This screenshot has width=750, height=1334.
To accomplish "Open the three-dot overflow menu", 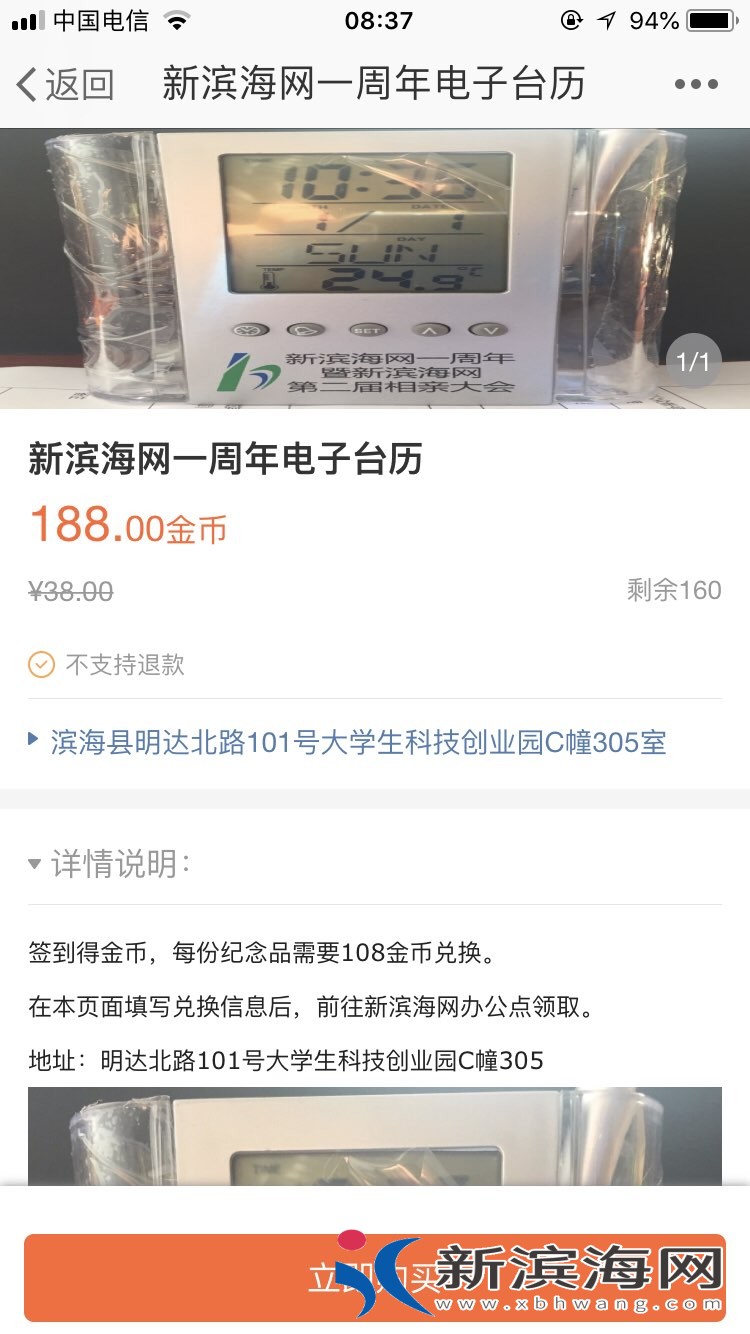I will tap(696, 85).
